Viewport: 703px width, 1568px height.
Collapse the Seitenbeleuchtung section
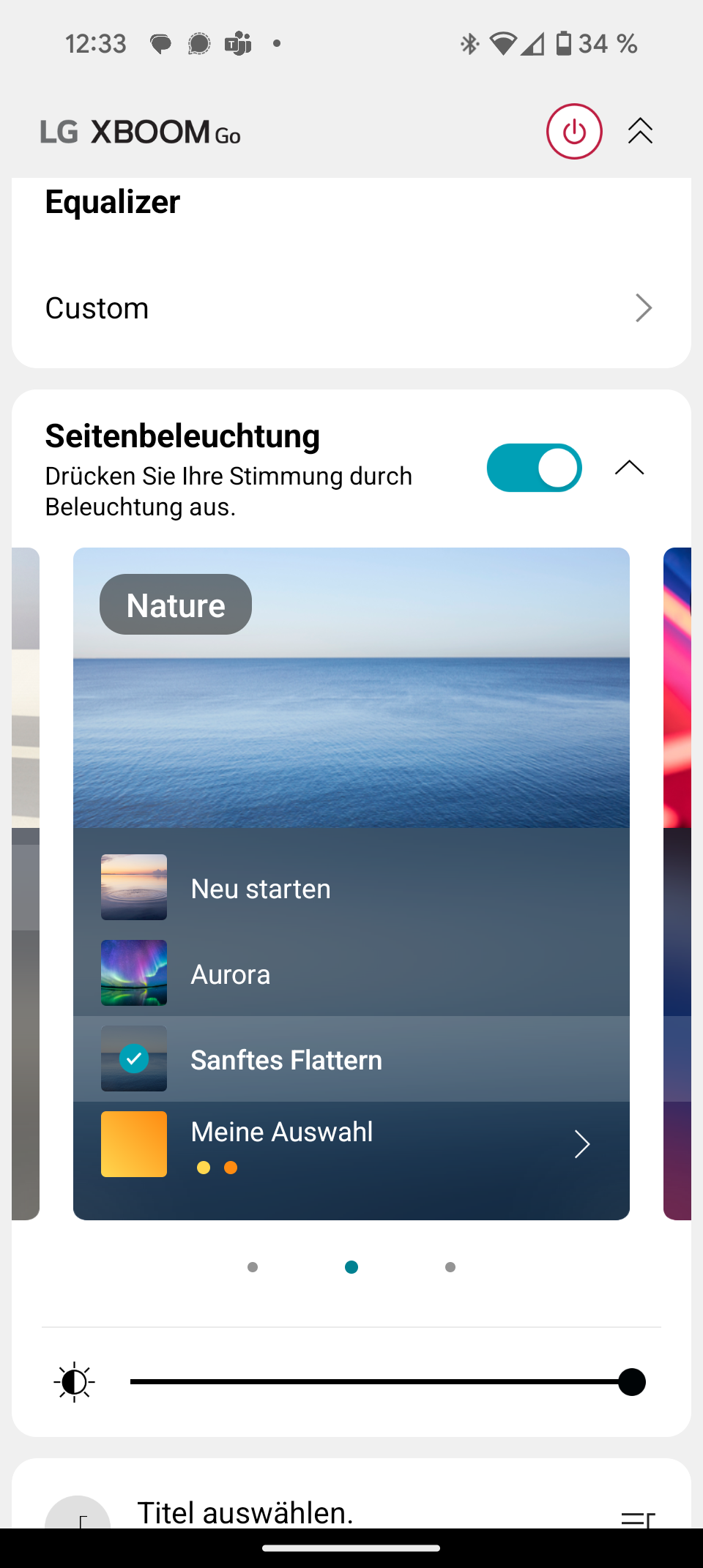coord(629,468)
